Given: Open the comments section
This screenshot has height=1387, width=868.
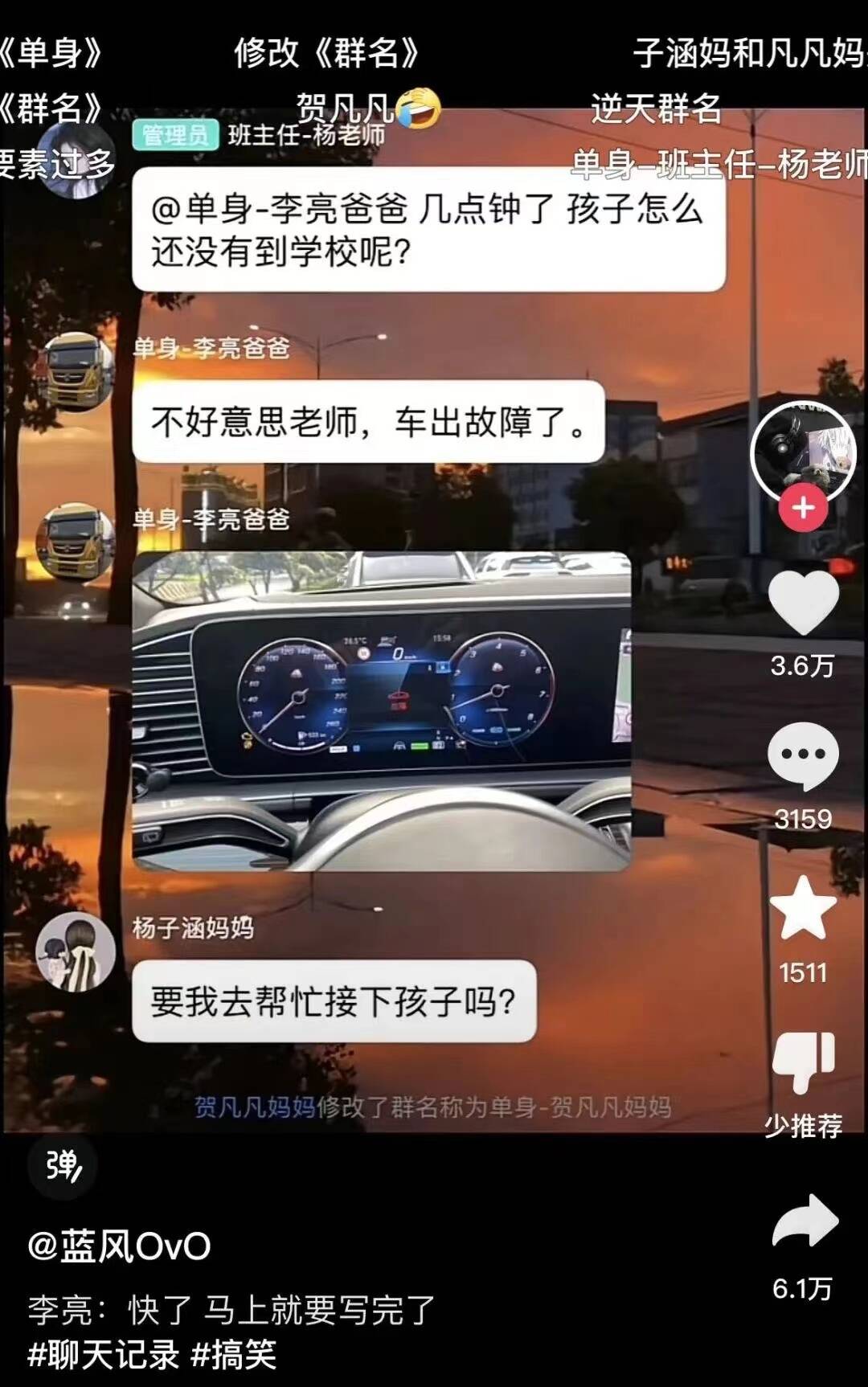Looking at the screenshot, I should pos(803,756).
